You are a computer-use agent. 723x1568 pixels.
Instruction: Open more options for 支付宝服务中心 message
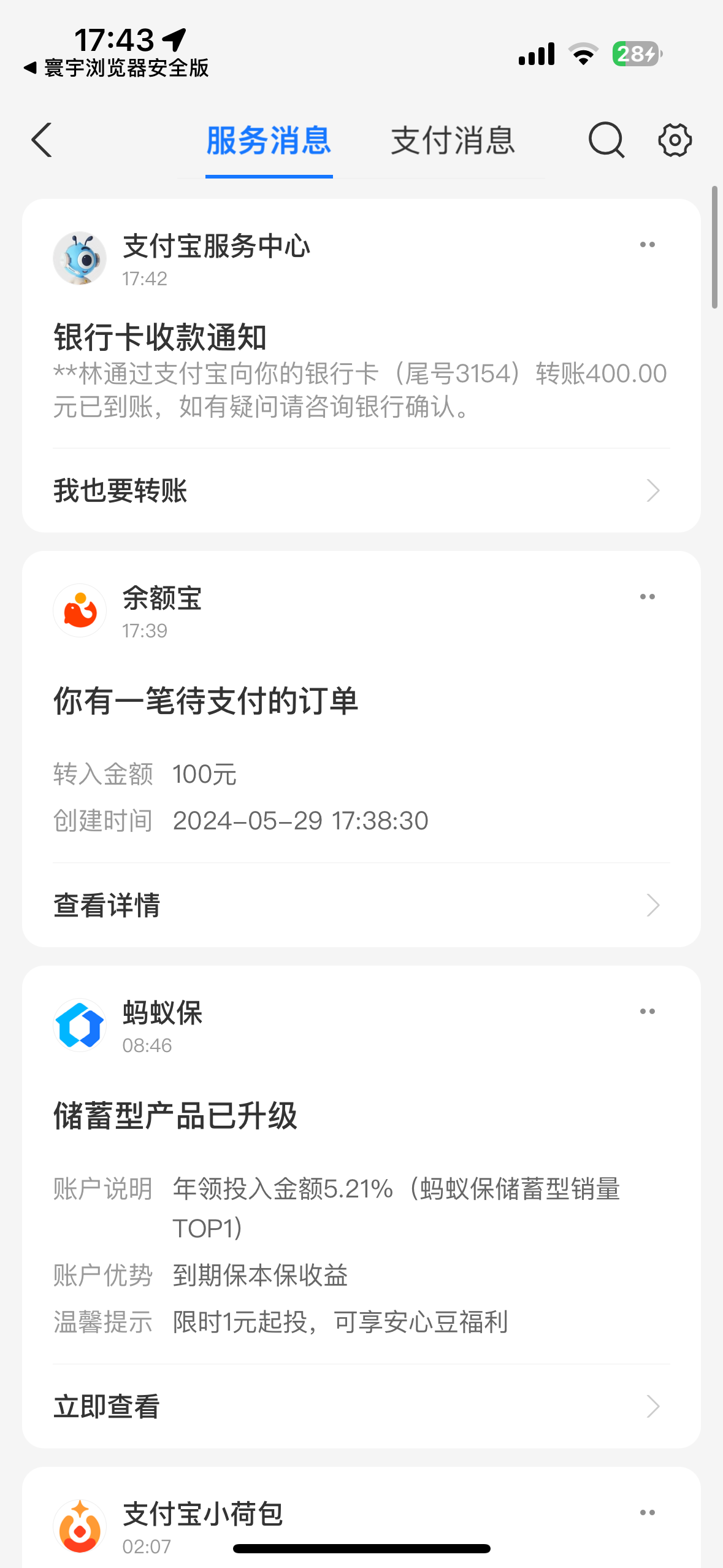pyautogui.click(x=647, y=245)
